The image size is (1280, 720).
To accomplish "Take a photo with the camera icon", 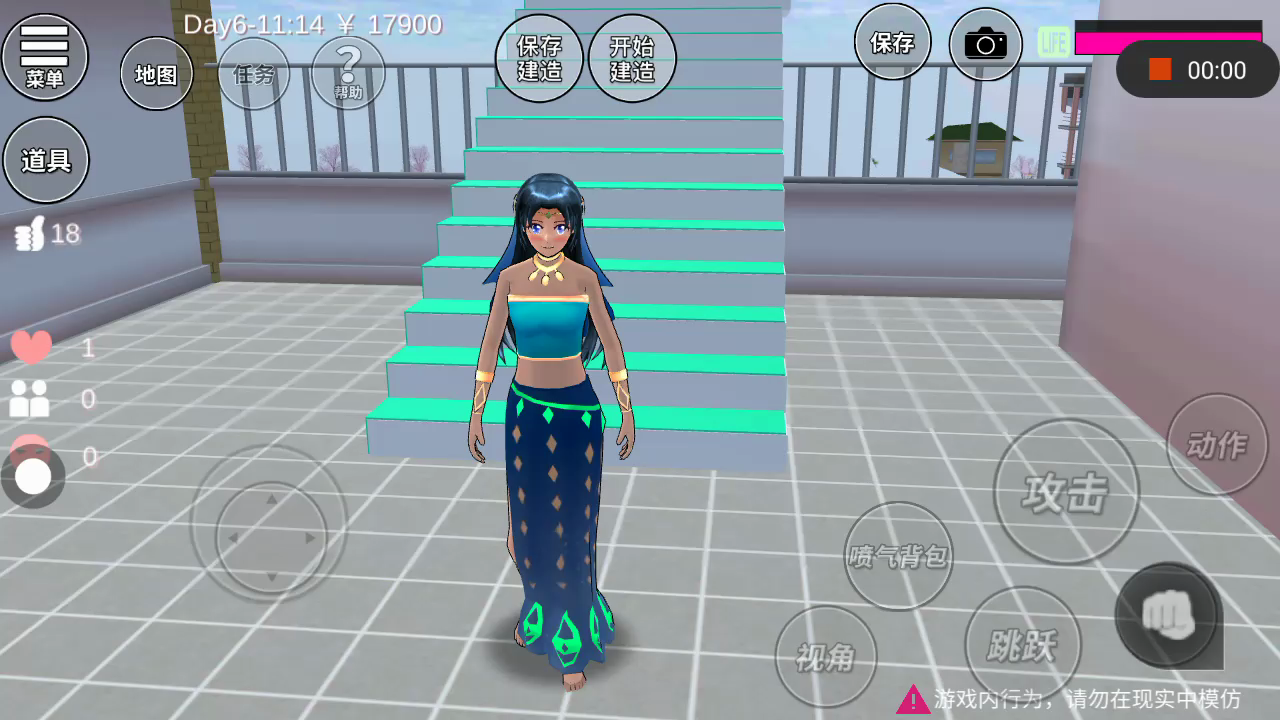I will pyautogui.click(x=985, y=44).
